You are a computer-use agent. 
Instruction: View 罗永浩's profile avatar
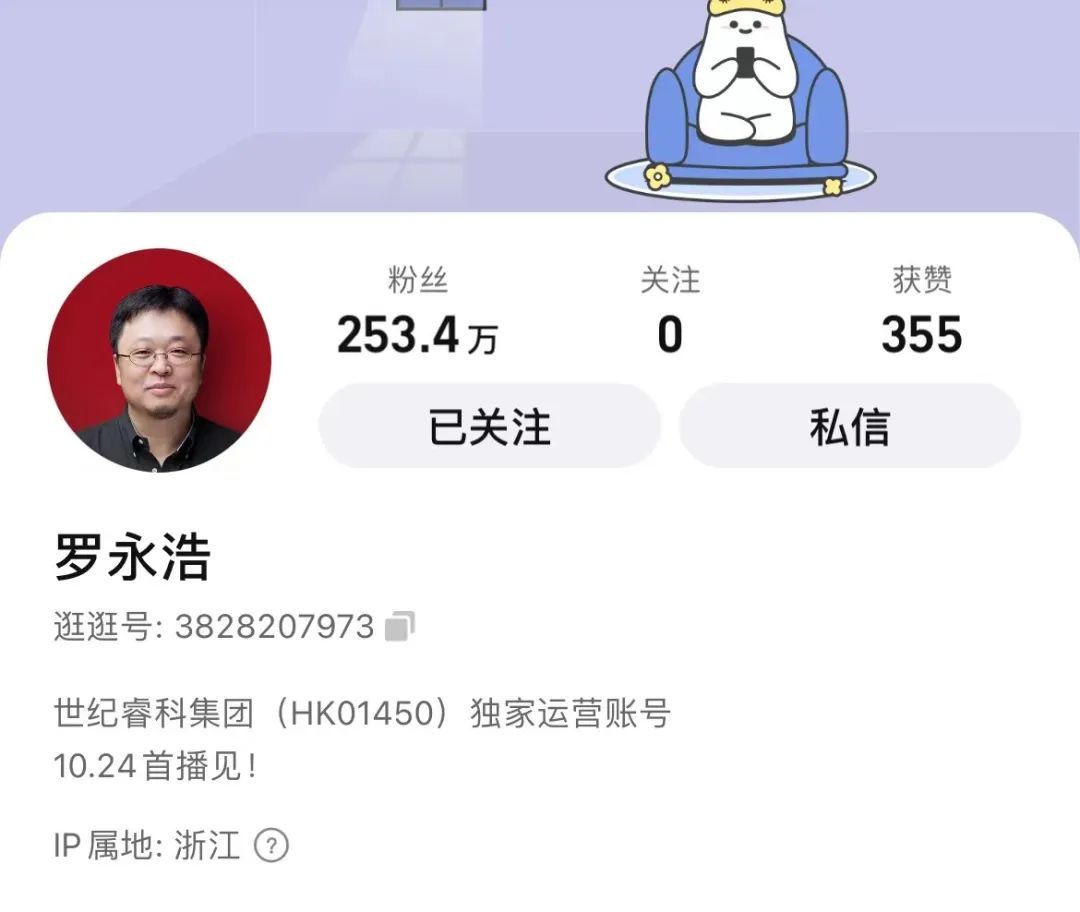[x=159, y=360]
